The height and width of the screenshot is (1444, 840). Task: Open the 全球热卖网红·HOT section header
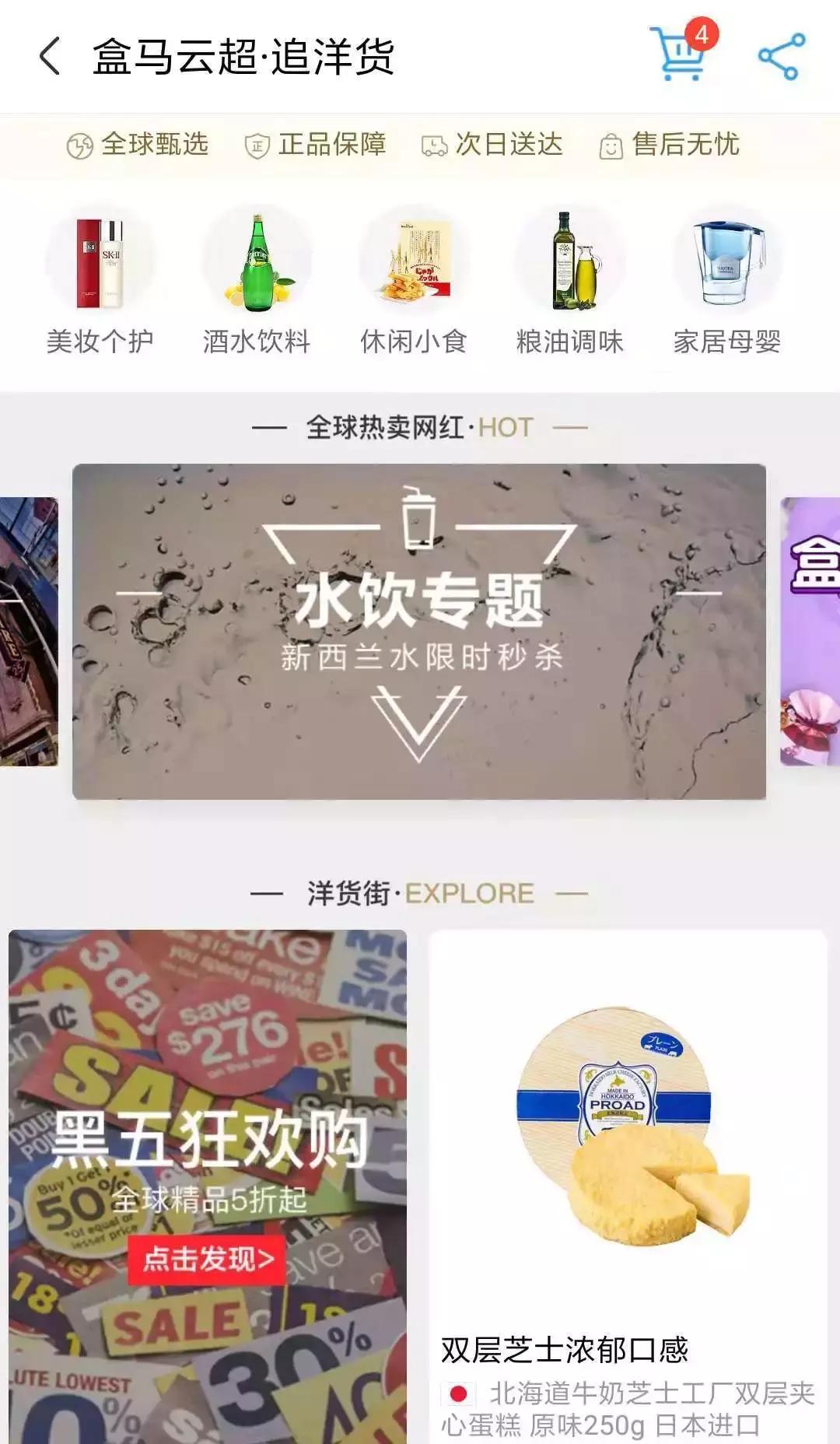tap(420, 426)
